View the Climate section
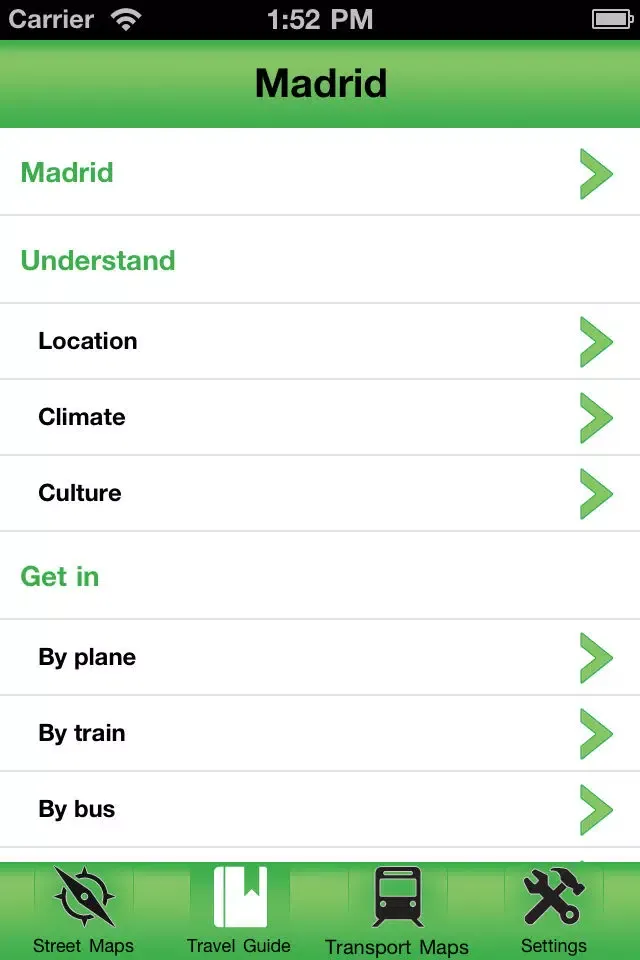The height and width of the screenshot is (960, 640). [320, 417]
